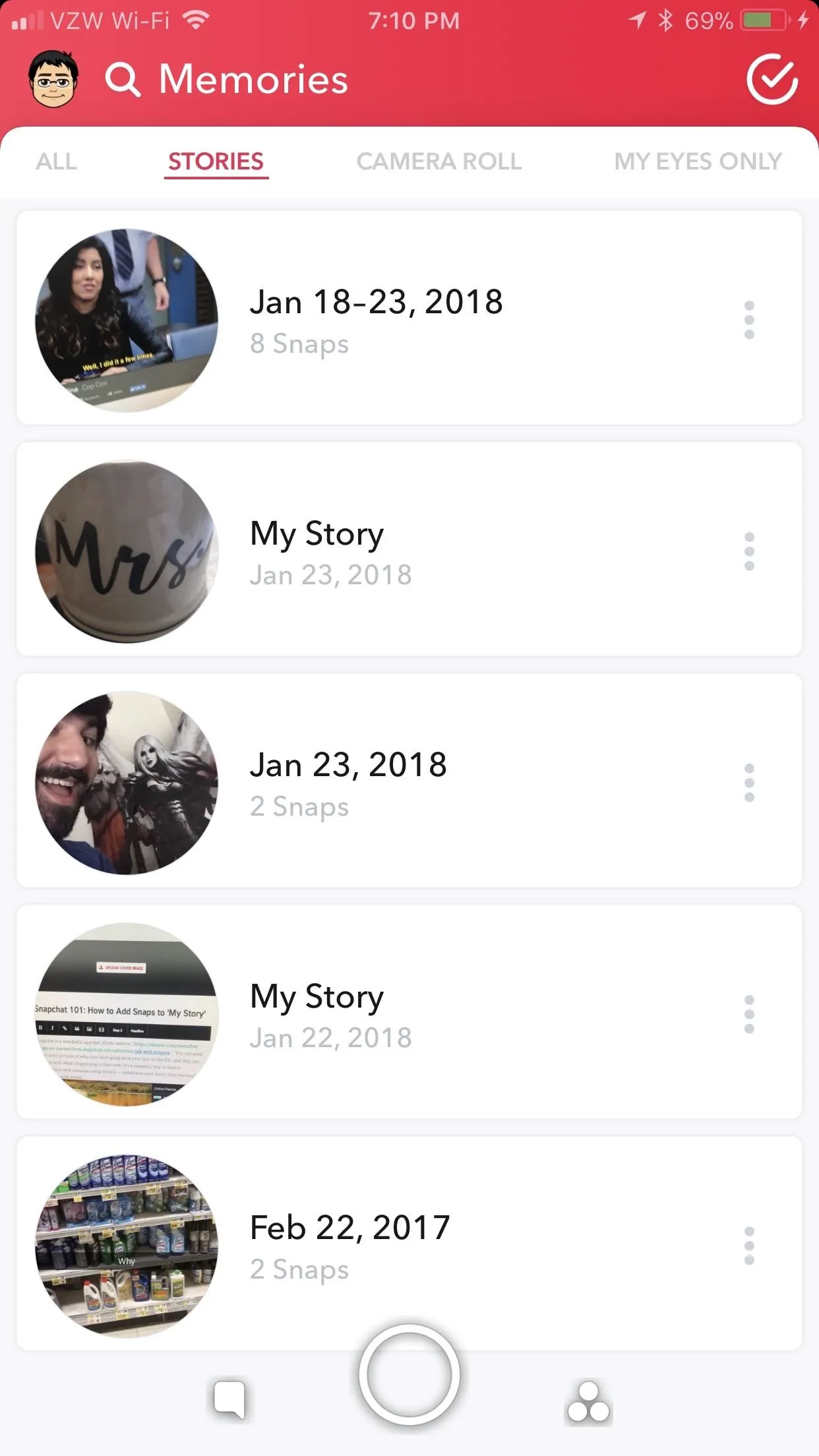
Task: Open My Story from Jan 22, 2018
Action: pyautogui.click(x=409, y=1012)
